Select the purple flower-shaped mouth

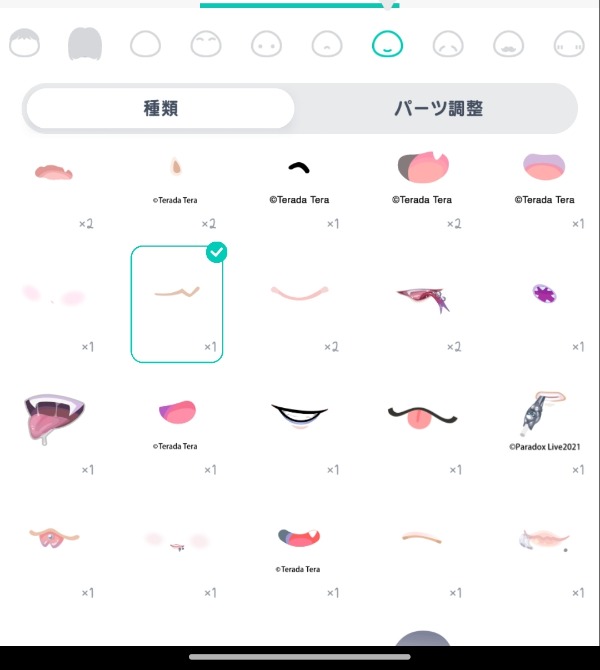(545, 293)
